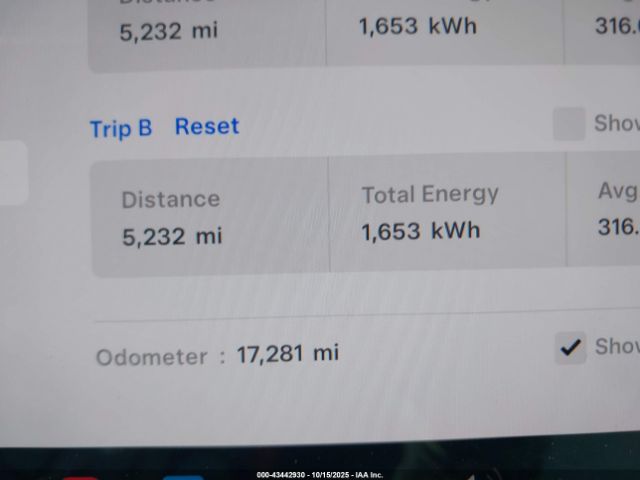The width and height of the screenshot is (640, 480).
Task: Reset the Trip B counter
Action: click(x=207, y=126)
